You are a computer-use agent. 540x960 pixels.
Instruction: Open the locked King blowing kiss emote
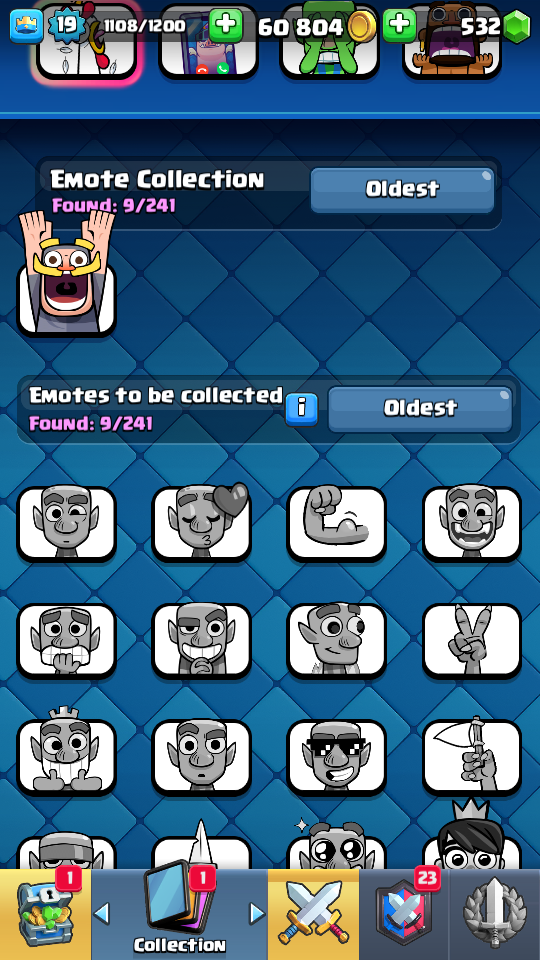[201, 523]
